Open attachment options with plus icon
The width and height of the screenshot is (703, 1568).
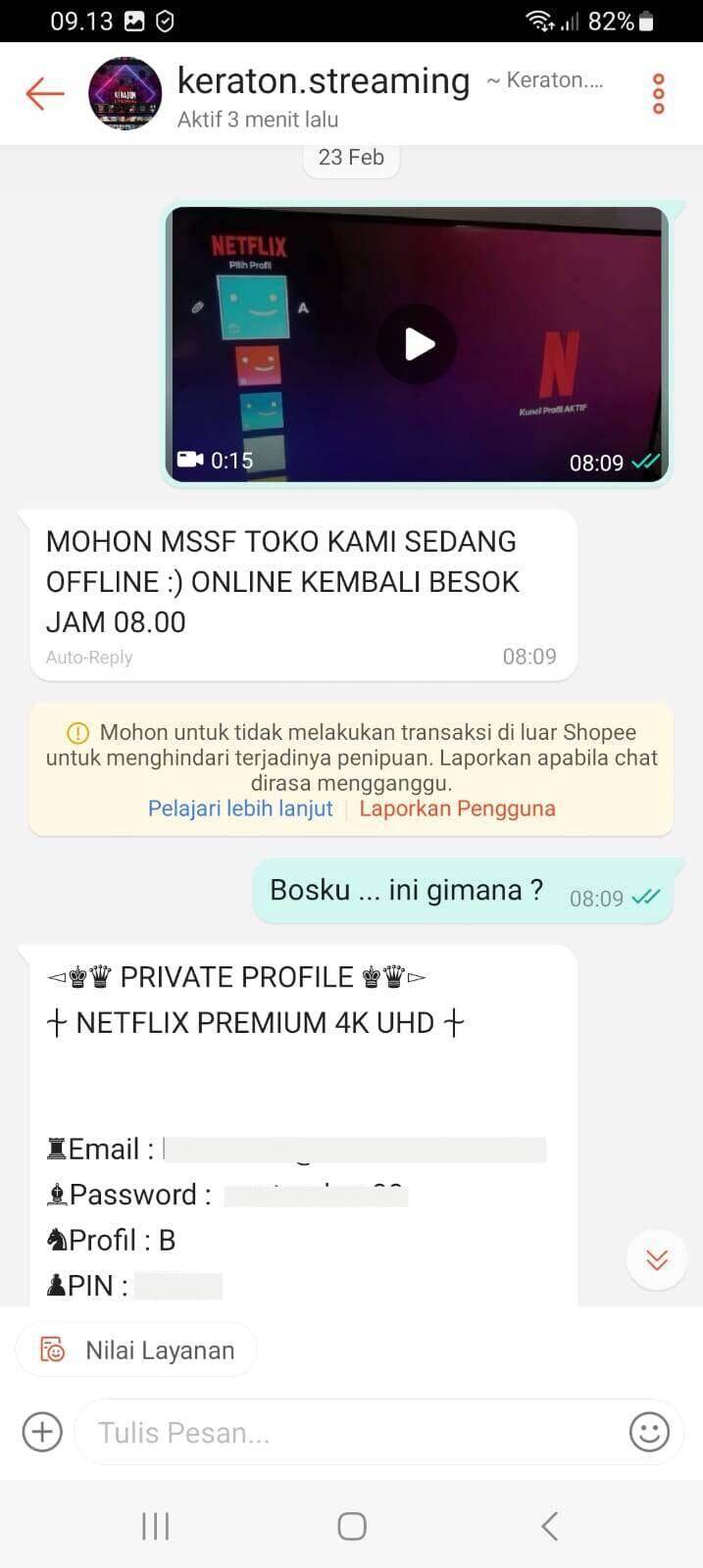[x=42, y=1432]
